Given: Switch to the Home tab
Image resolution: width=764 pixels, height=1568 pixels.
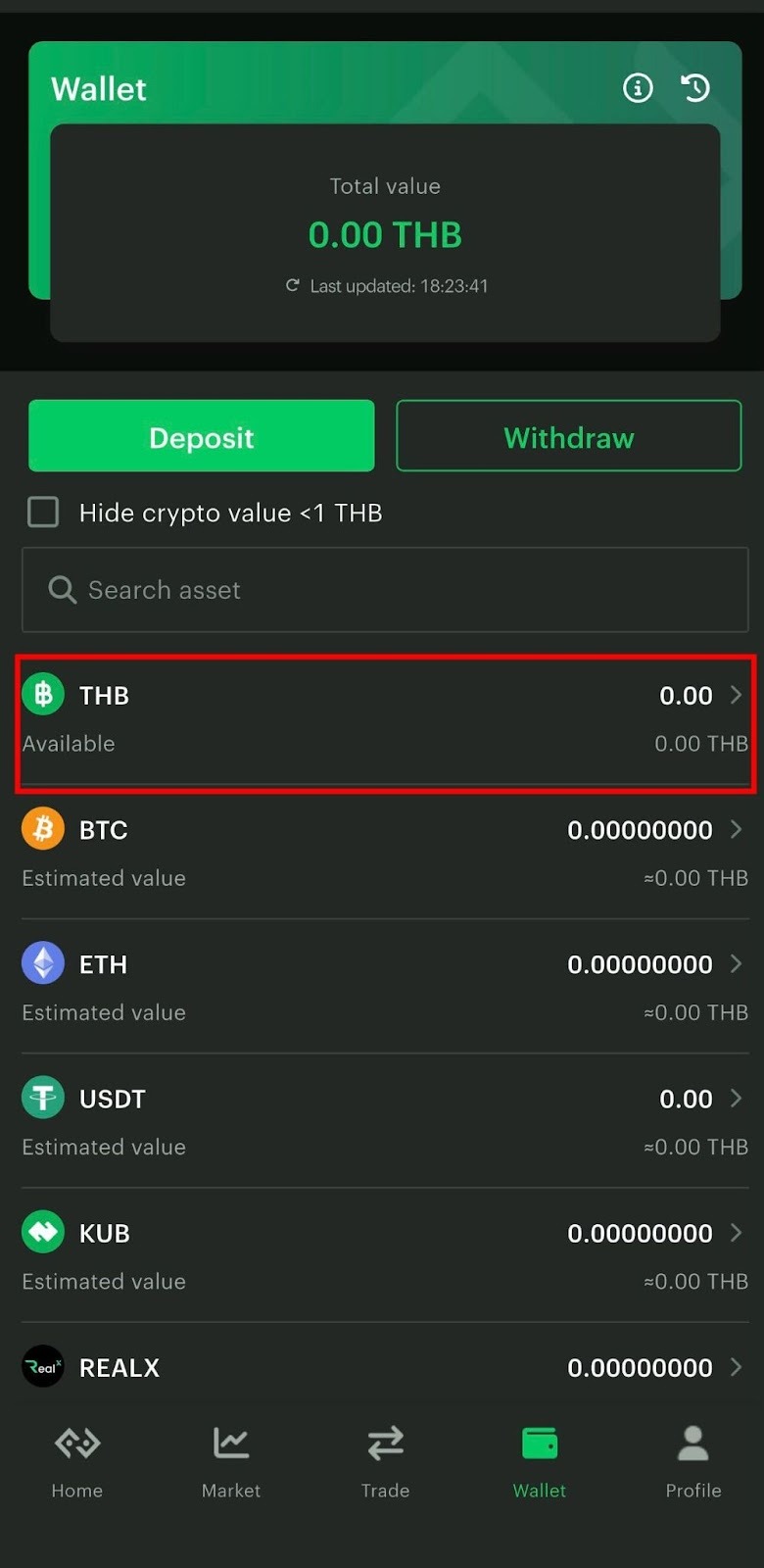Looking at the screenshot, I should pyautogui.click(x=77, y=1461).
